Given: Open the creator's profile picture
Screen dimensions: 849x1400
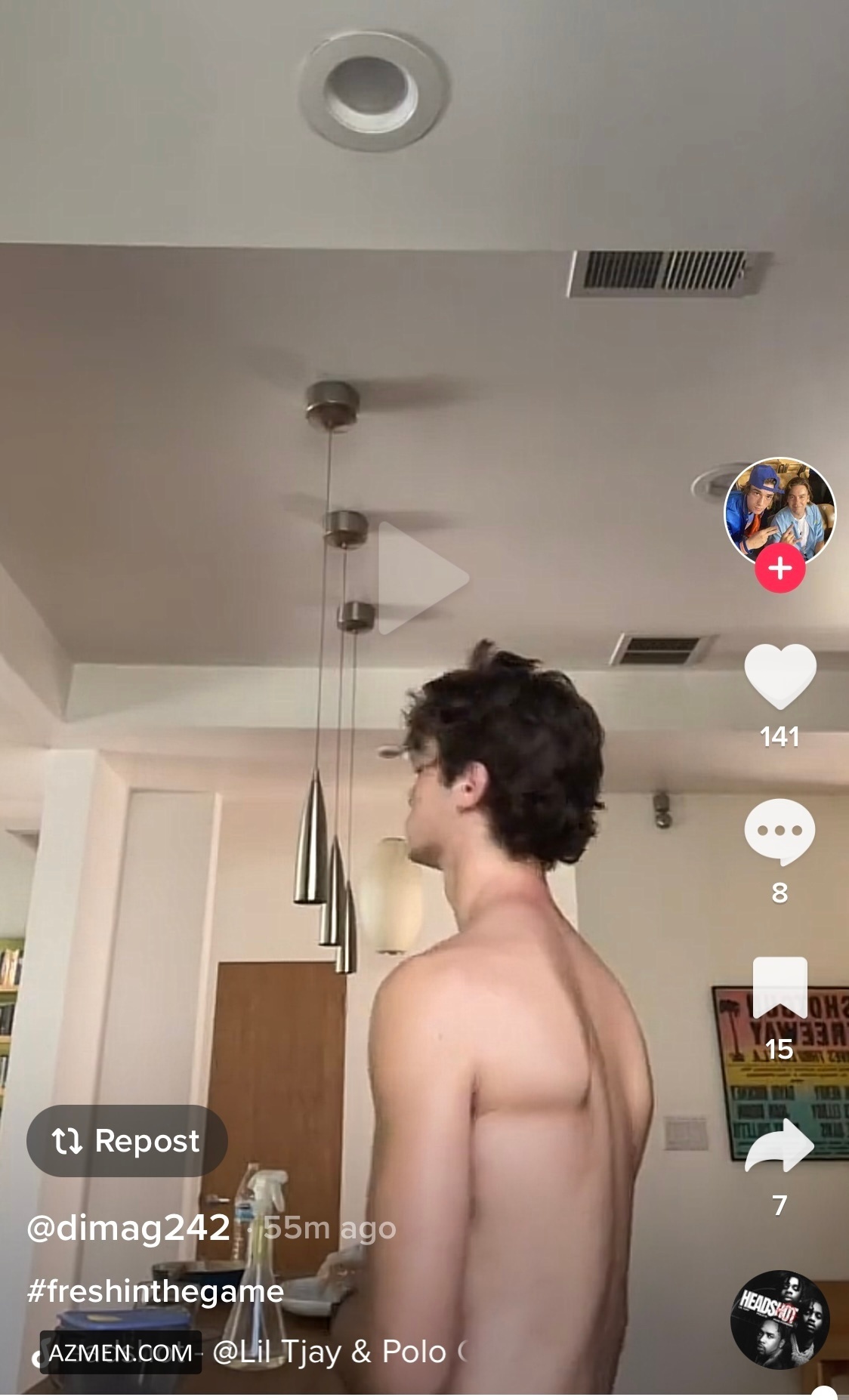Looking at the screenshot, I should [780, 510].
